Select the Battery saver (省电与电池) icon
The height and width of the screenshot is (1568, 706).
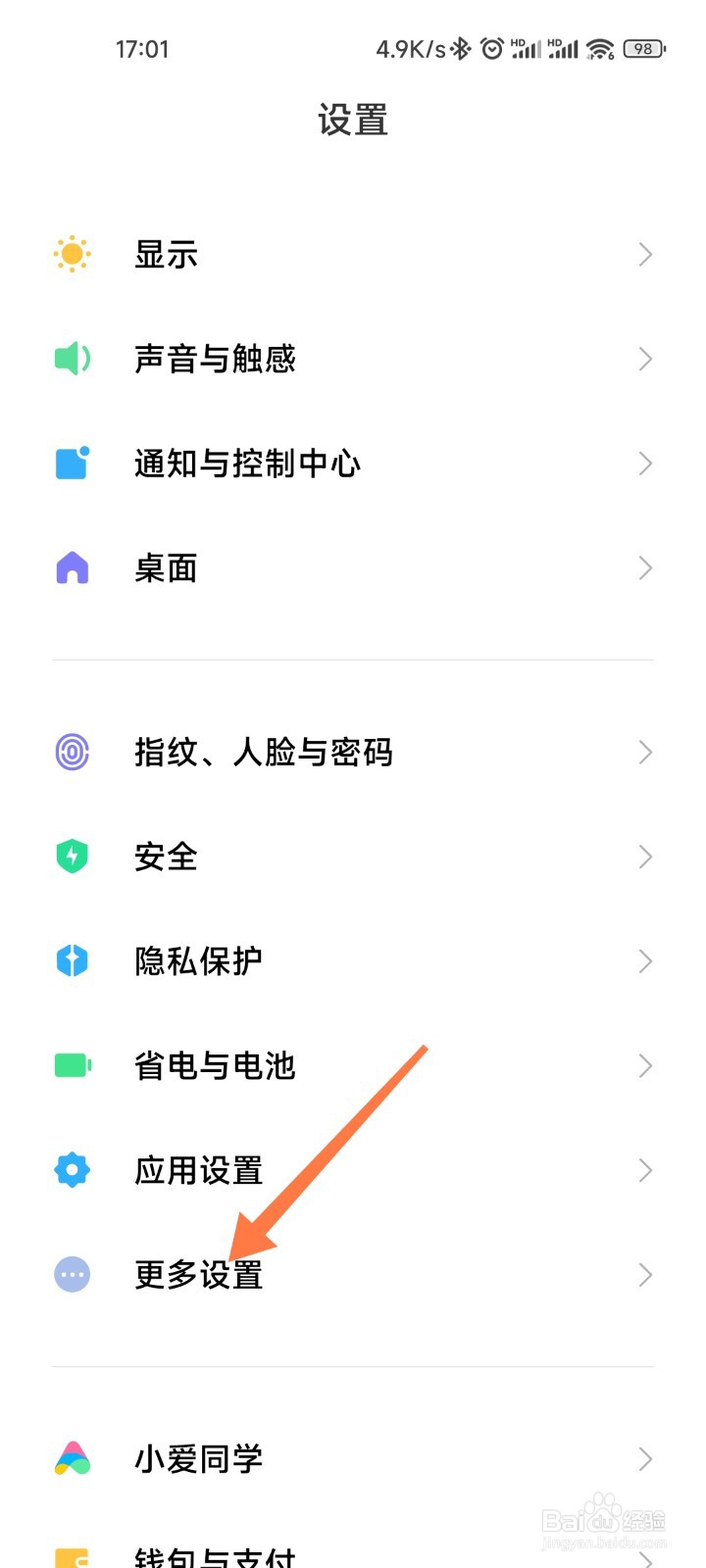[x=72, y=1065]
